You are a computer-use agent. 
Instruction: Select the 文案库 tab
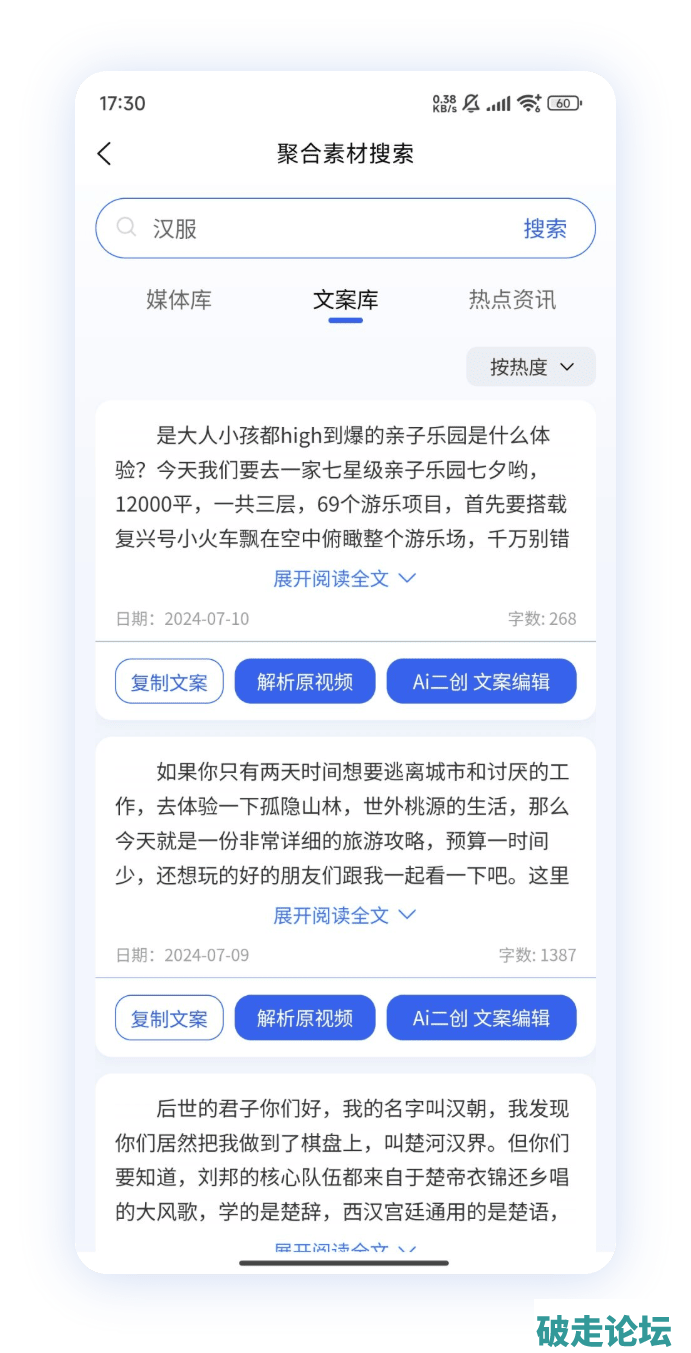pyautogui.click(x=345, y=299)
